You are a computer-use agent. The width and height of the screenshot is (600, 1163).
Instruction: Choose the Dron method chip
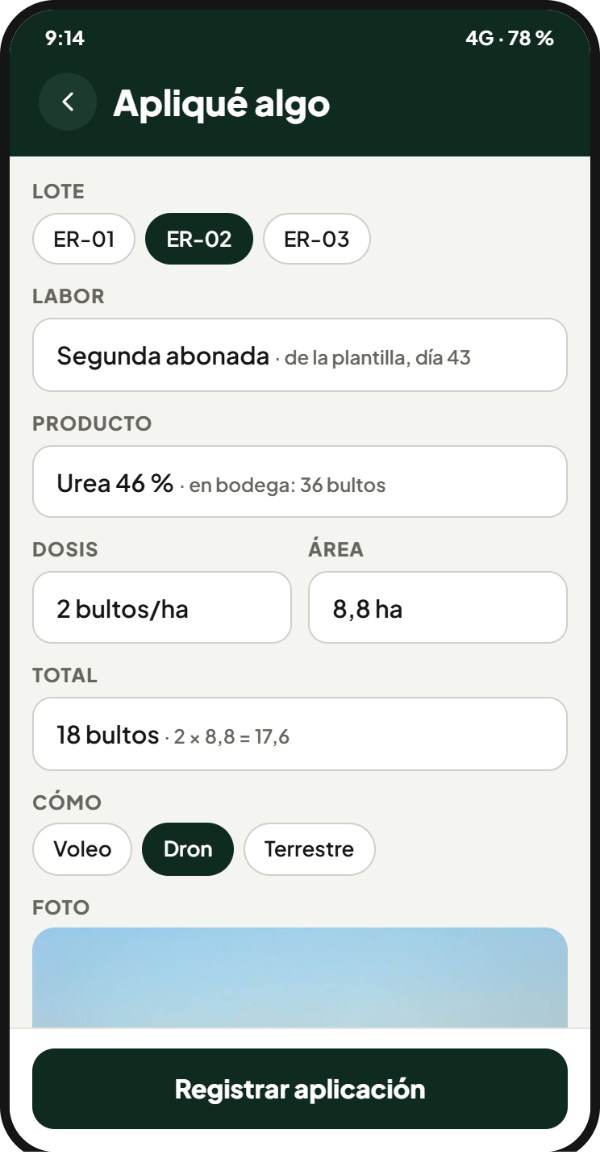188,849
